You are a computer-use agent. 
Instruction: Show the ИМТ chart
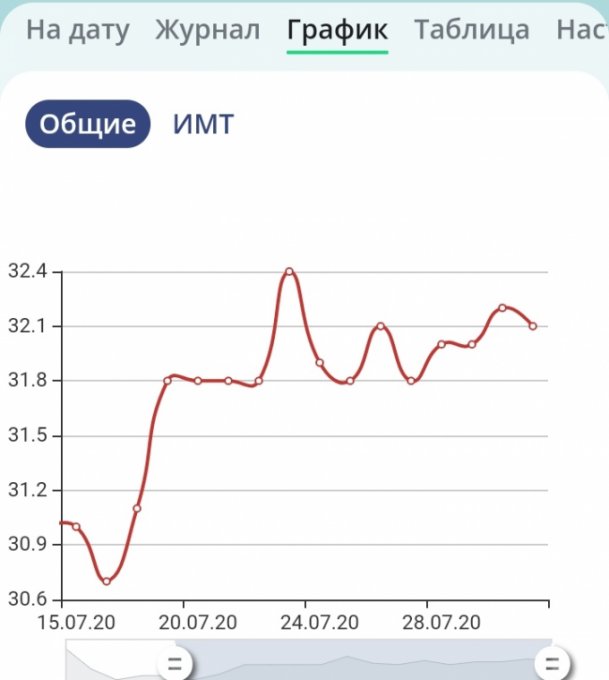(203, 124)
